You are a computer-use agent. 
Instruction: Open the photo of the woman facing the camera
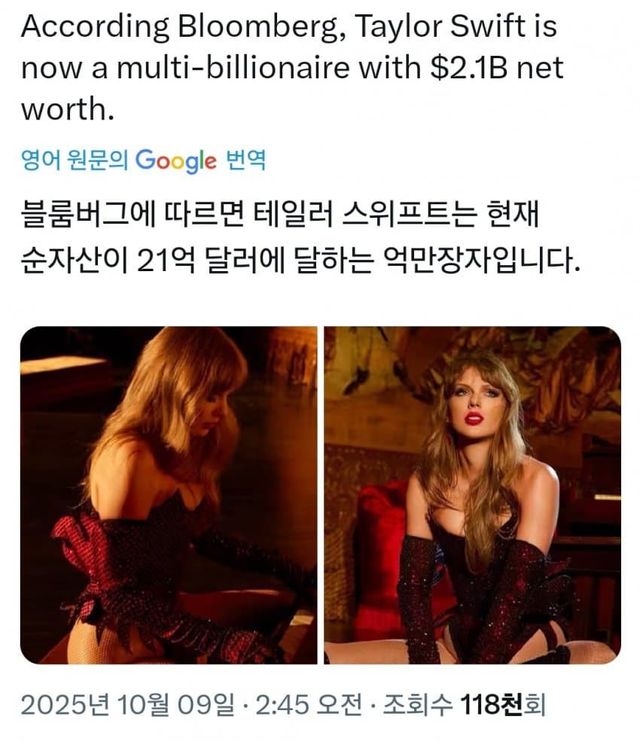click(x=472, y=494)
